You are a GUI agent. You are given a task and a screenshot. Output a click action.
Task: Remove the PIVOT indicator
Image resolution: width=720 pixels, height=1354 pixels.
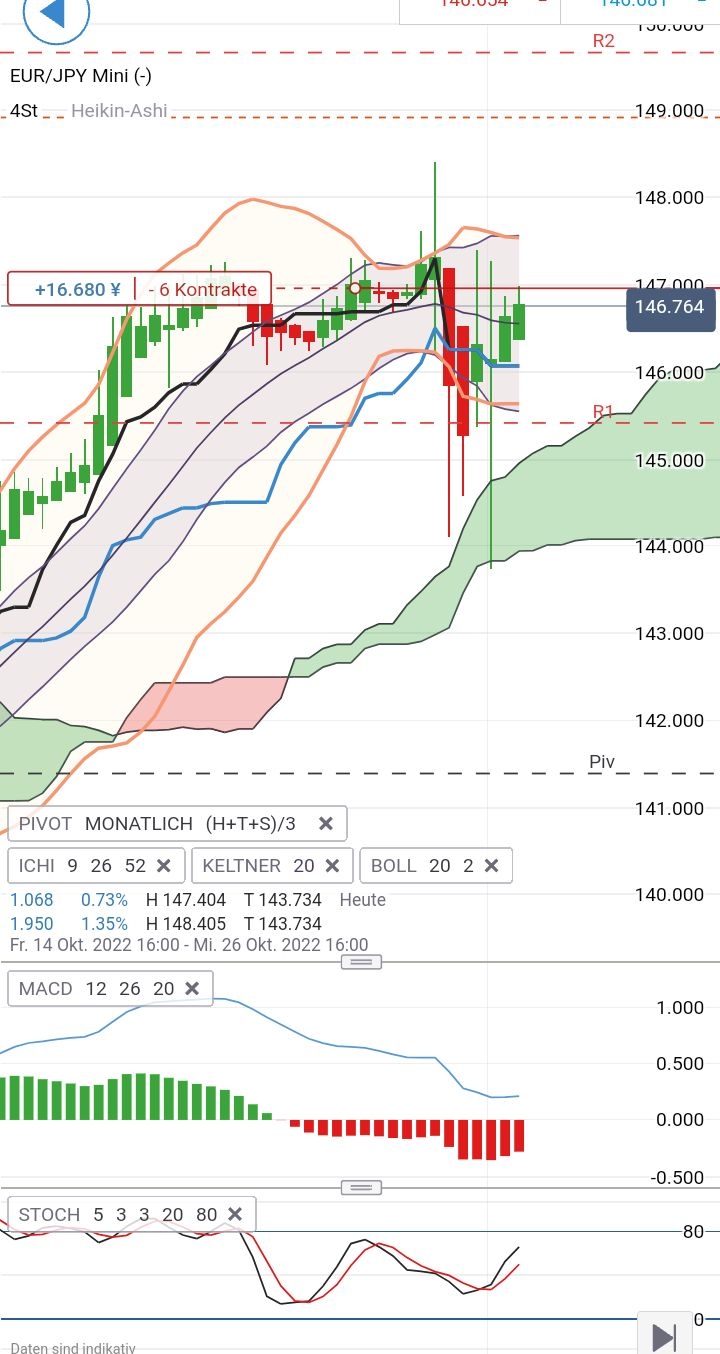click(x=325, y=824)
